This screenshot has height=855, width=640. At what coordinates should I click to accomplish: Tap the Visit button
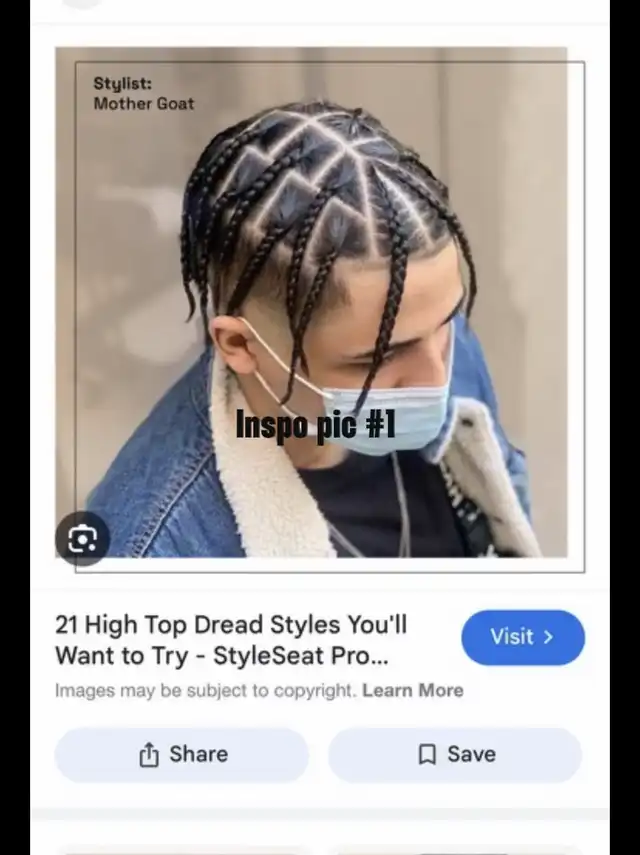click(x=522, y=637)
